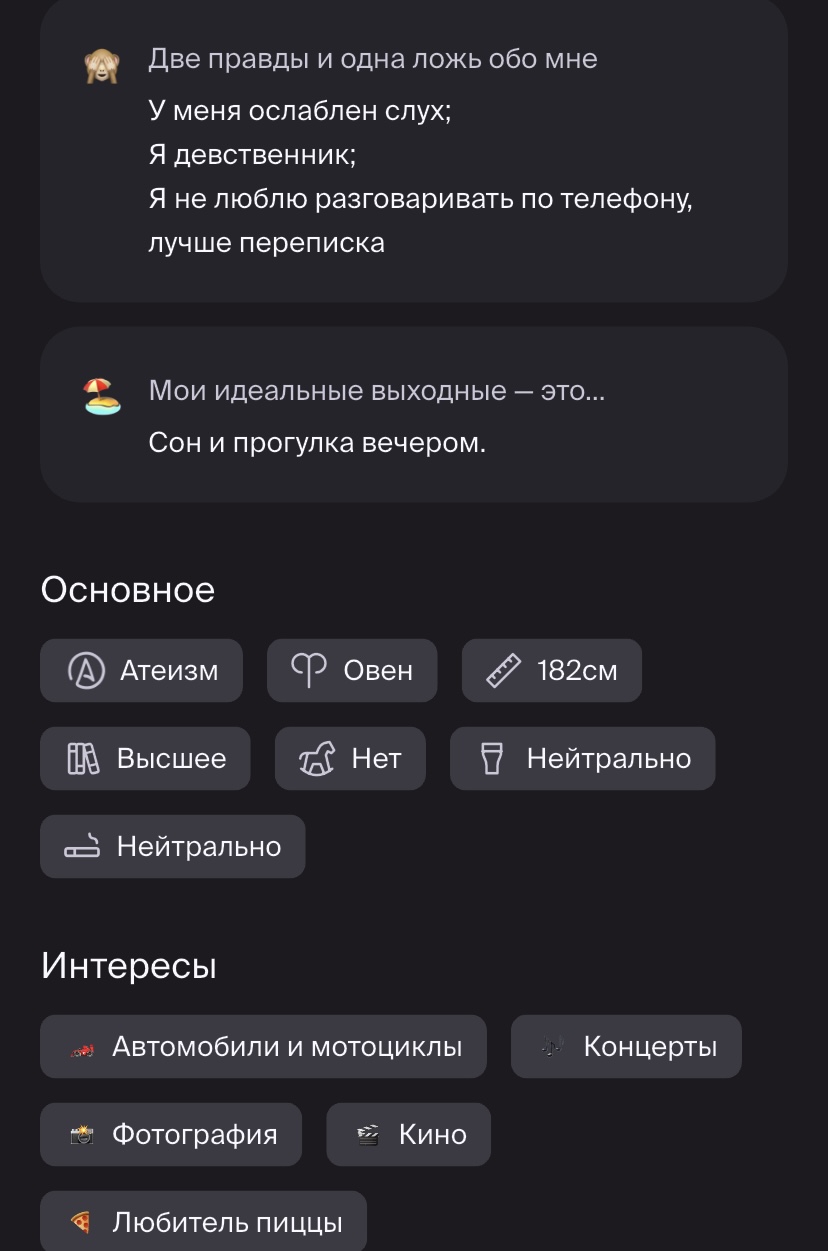Tap the Концерты interest chip
The width and height of the screenshot is (828, 1251).
626,1046
